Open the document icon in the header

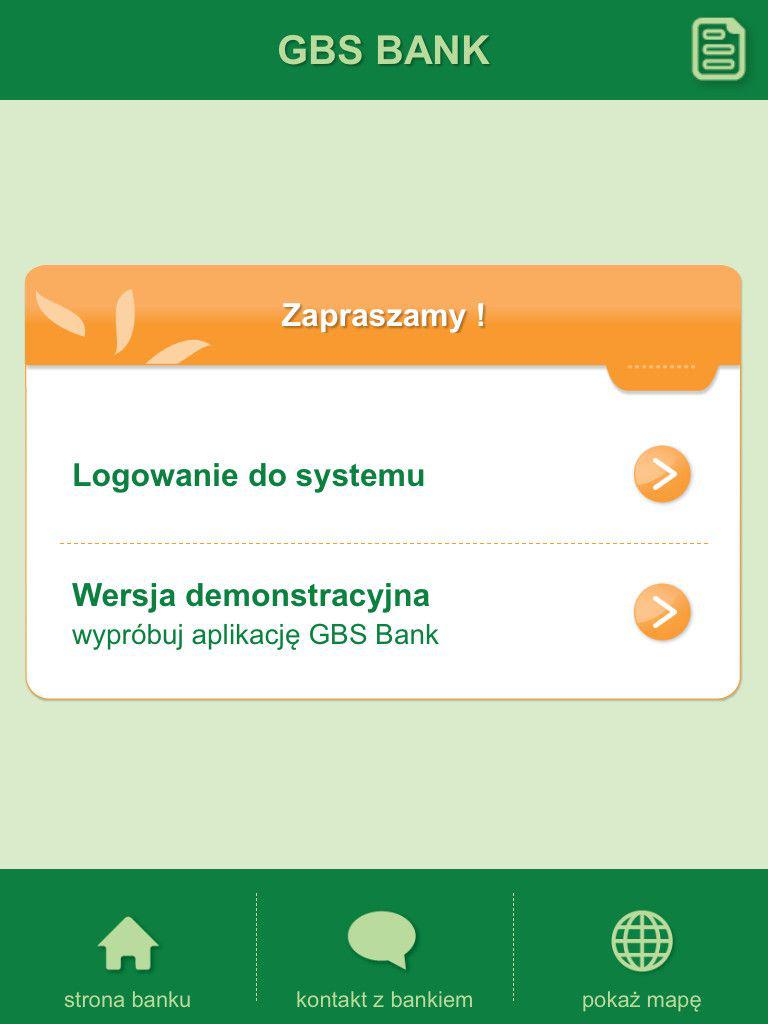pyautogui.click(x=718, y=49)
